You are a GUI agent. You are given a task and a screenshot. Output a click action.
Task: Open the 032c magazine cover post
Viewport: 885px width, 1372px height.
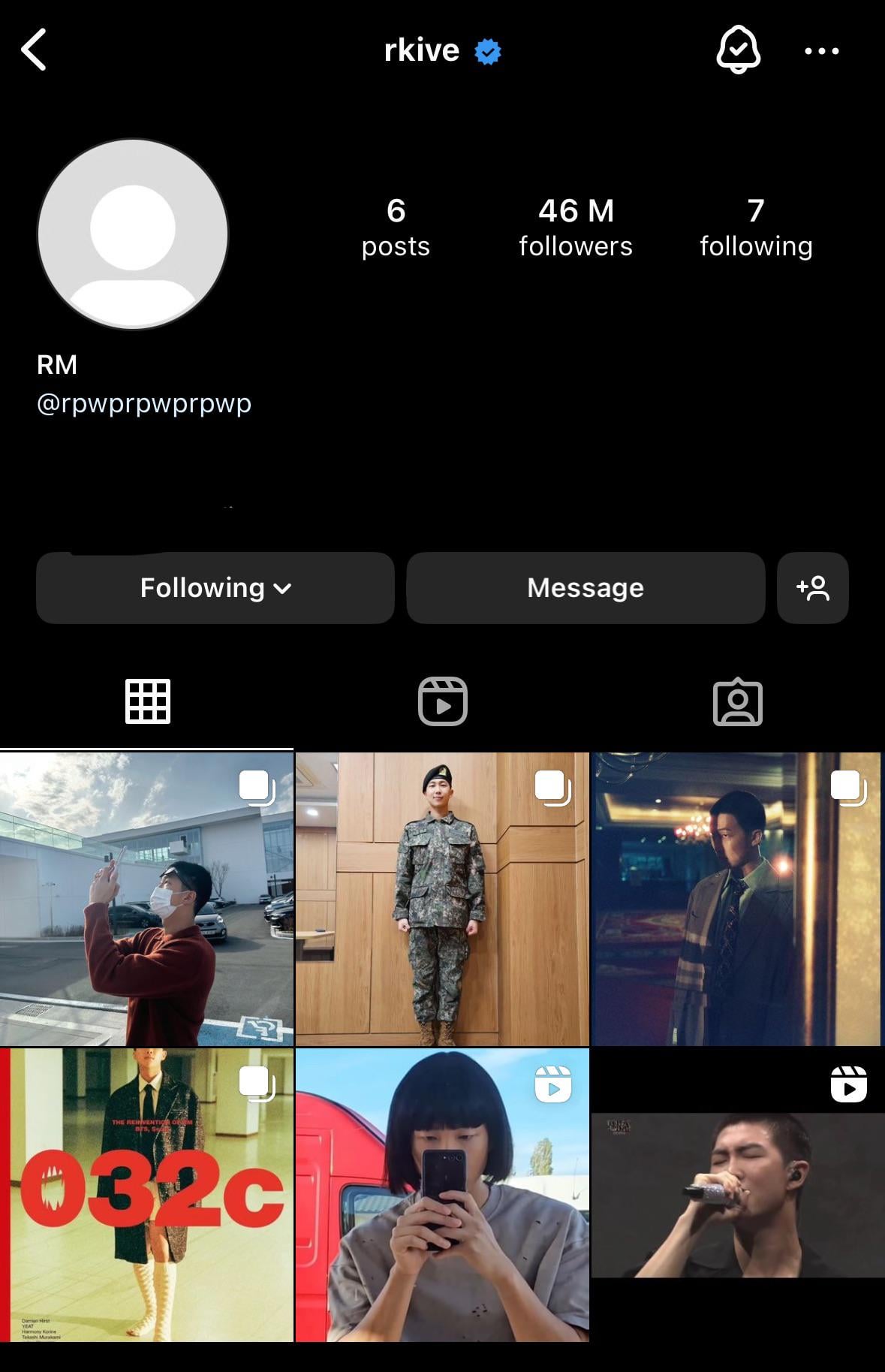point(147,1195)
